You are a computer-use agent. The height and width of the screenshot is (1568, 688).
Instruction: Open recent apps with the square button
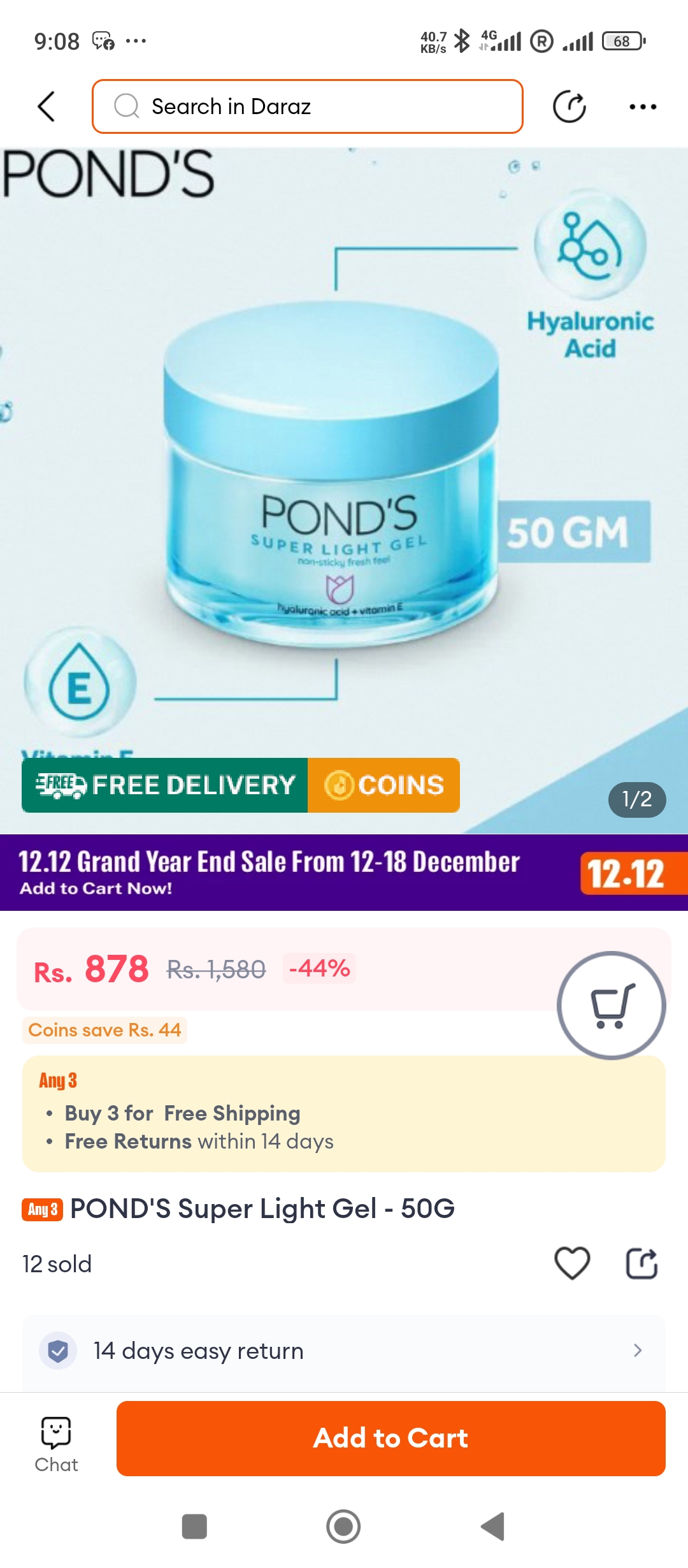coord(194,1527)
